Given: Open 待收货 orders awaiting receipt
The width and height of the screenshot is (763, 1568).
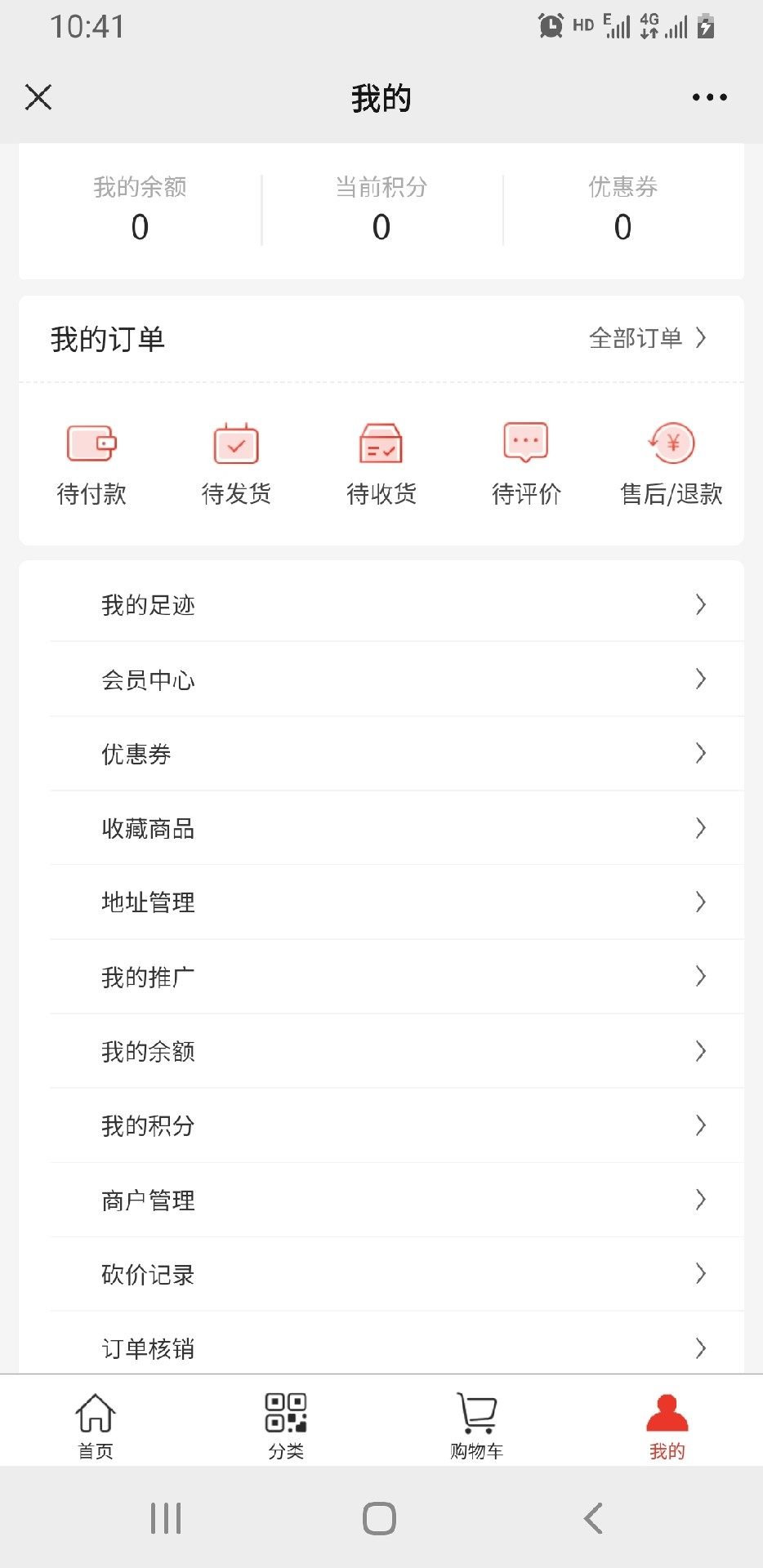Looking at the screenshot, I should (381, 463).
